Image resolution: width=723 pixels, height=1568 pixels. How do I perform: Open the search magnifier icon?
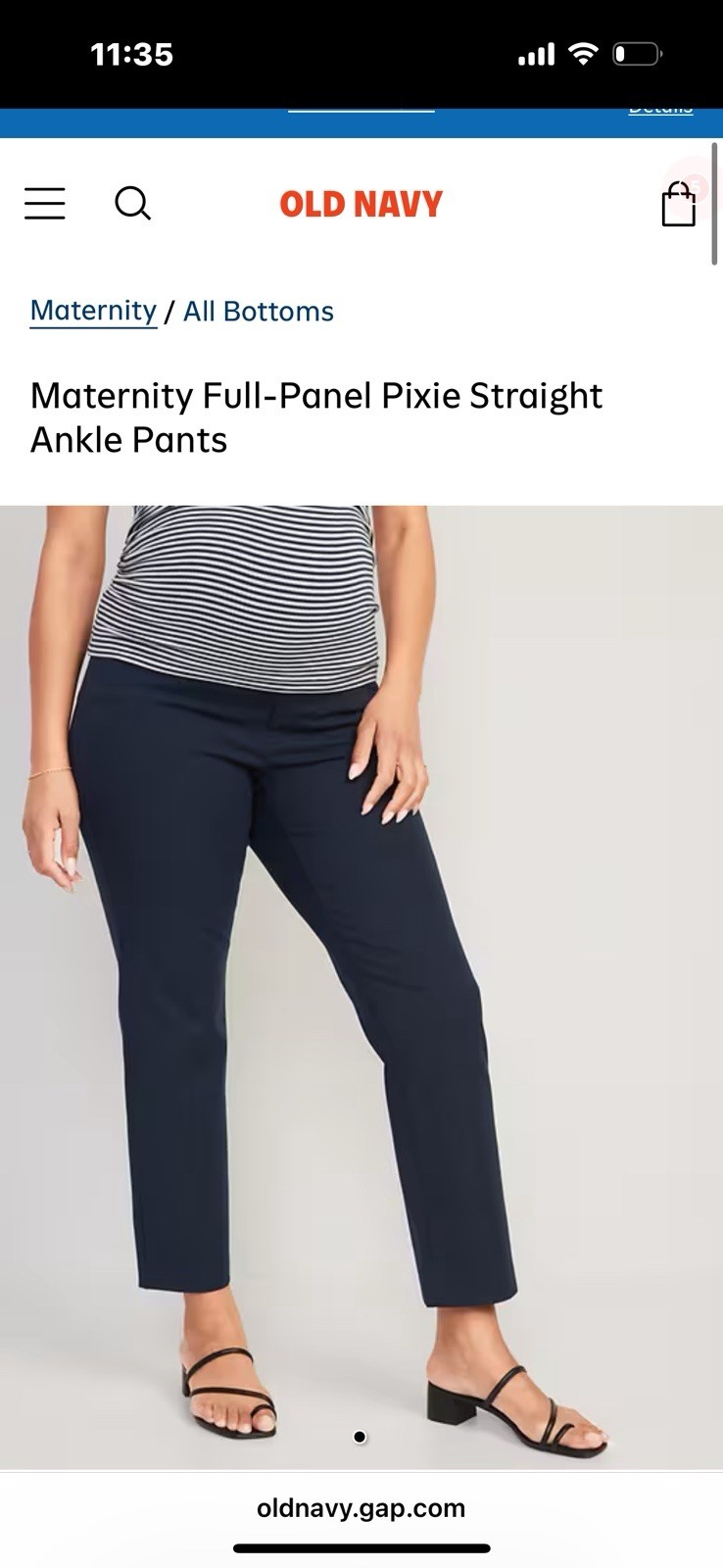click(x=133, y=204)
